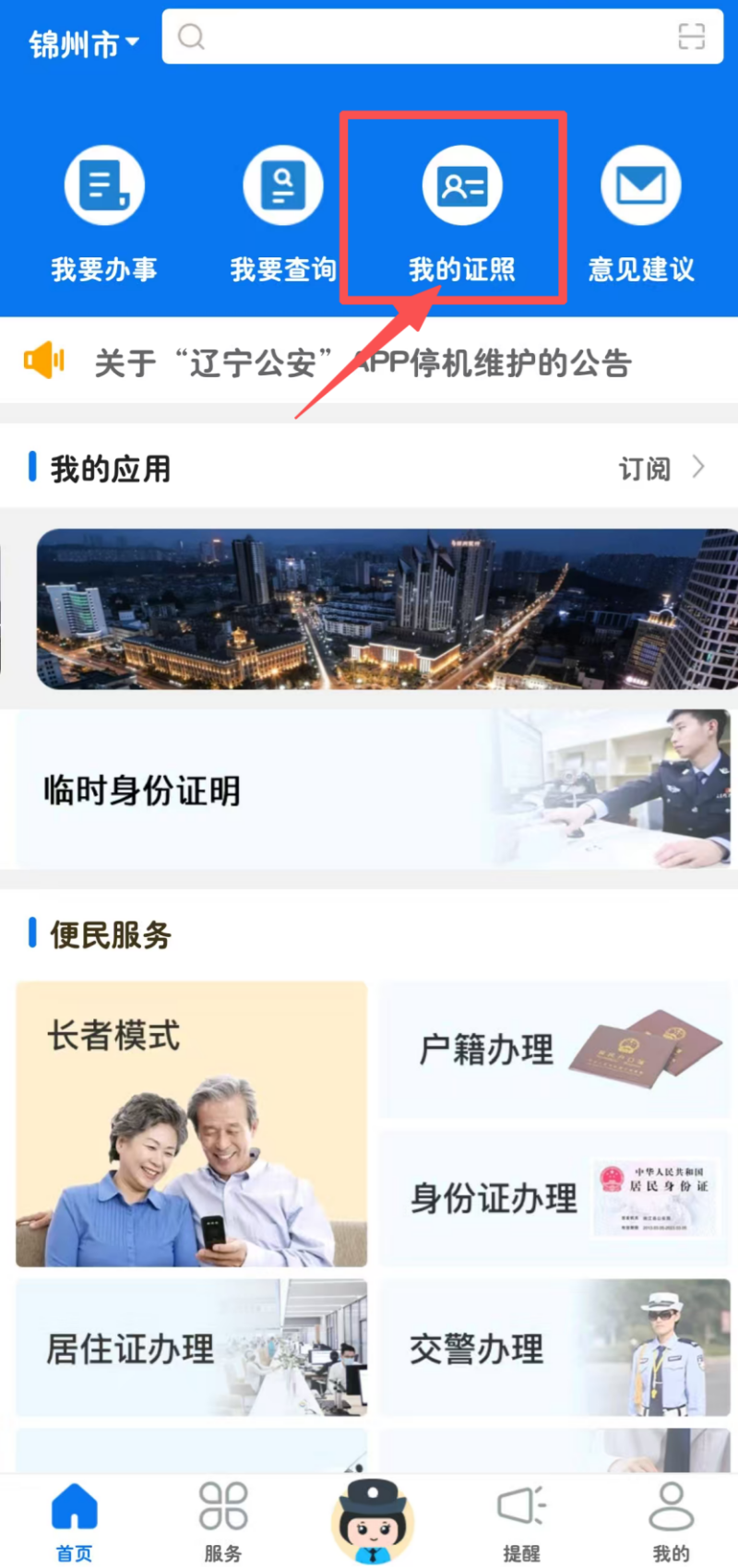Click the speaker icon beside the announcement

[44, 361]
